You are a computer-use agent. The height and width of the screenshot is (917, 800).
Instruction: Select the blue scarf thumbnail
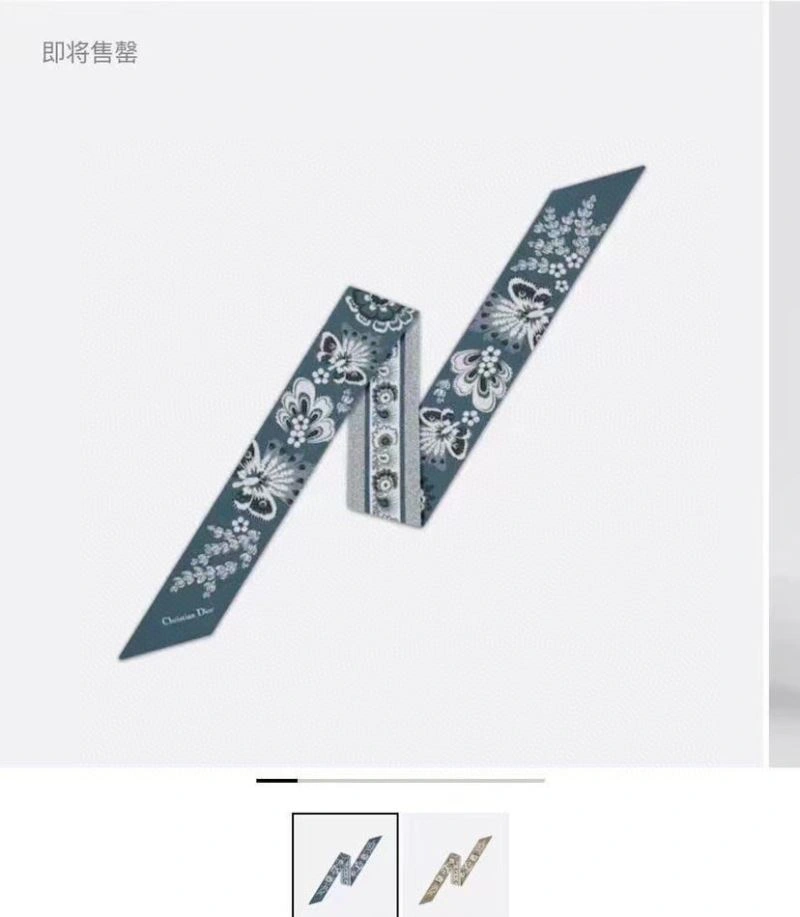(345, 864)
